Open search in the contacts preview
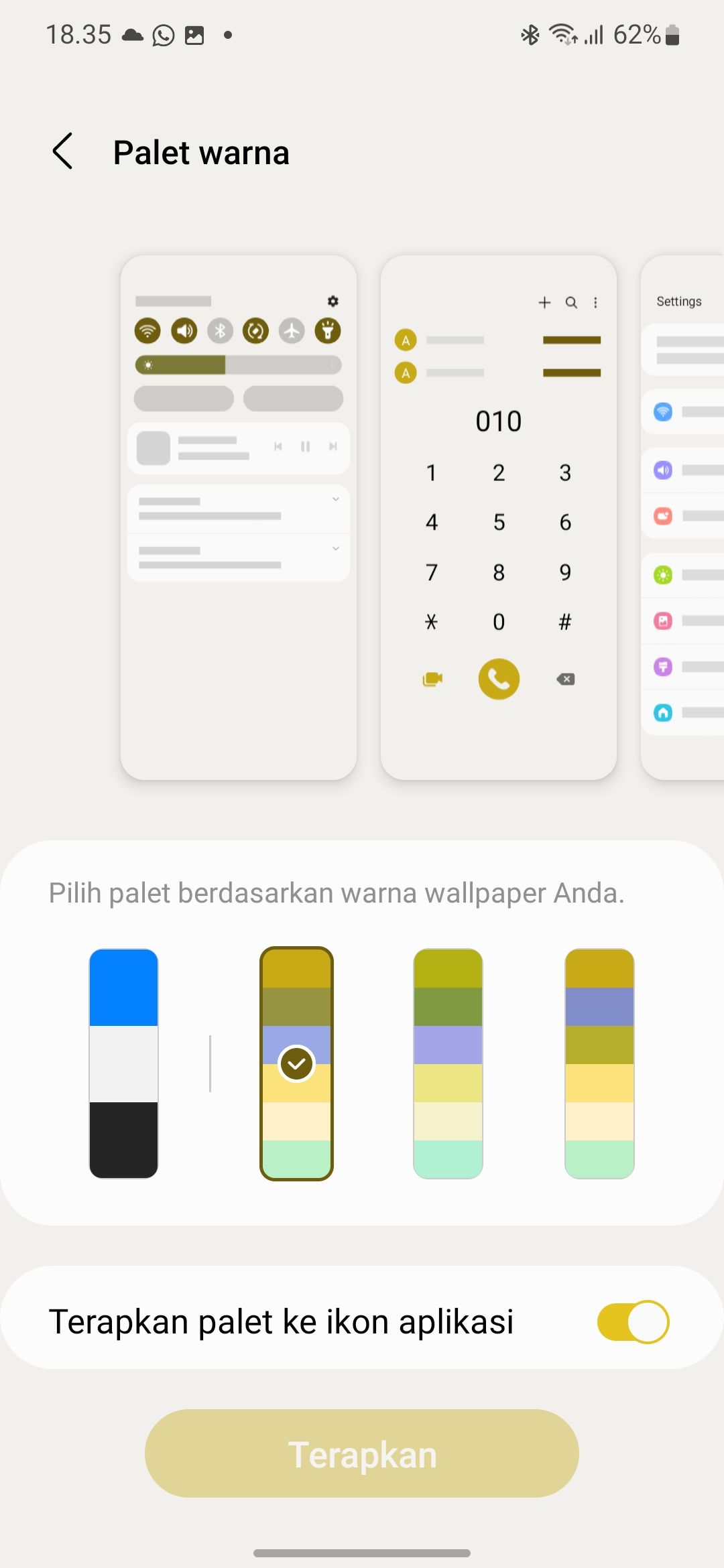Viewport: 724px width, 1568px height. point(571,302)
